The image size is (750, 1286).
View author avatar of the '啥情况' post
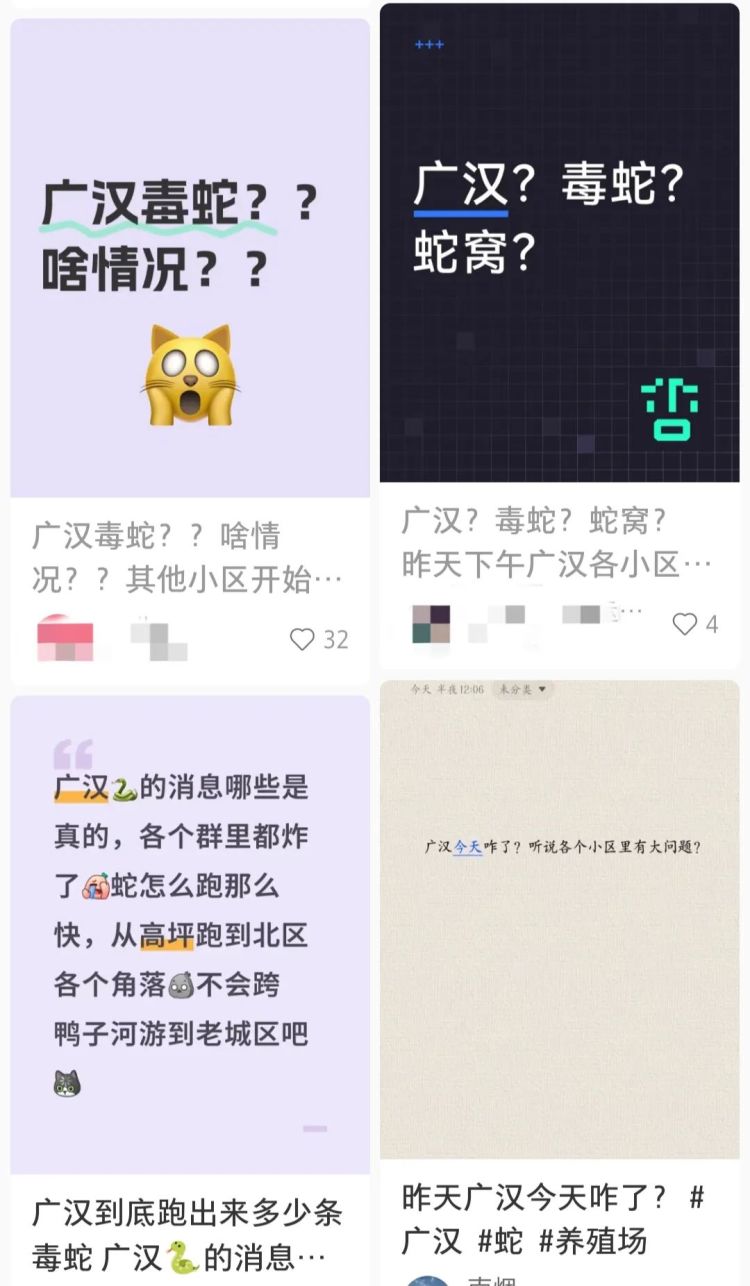(65, 638)
